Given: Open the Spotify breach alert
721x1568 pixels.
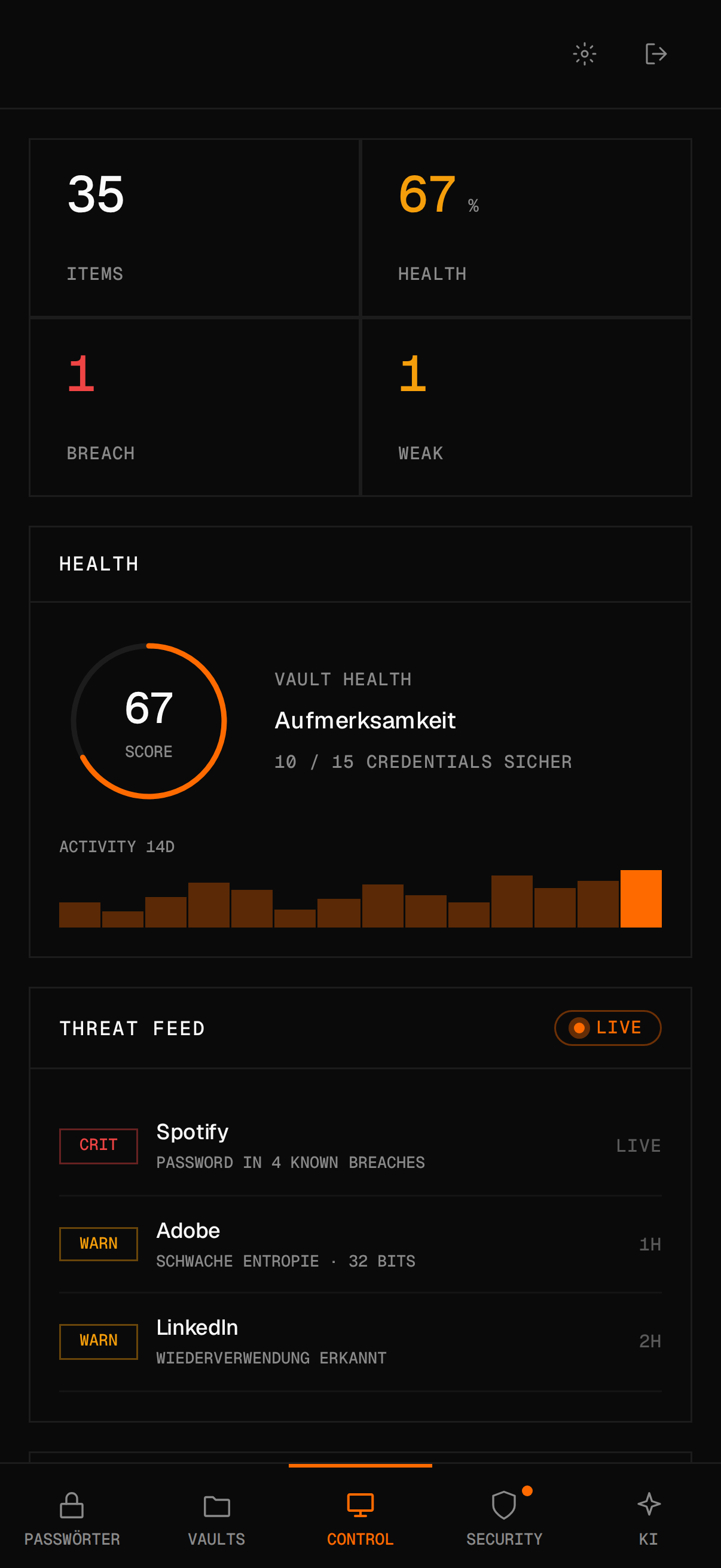Looking at the screenshot, I should pyautogui.click(x=360, y=1146).
